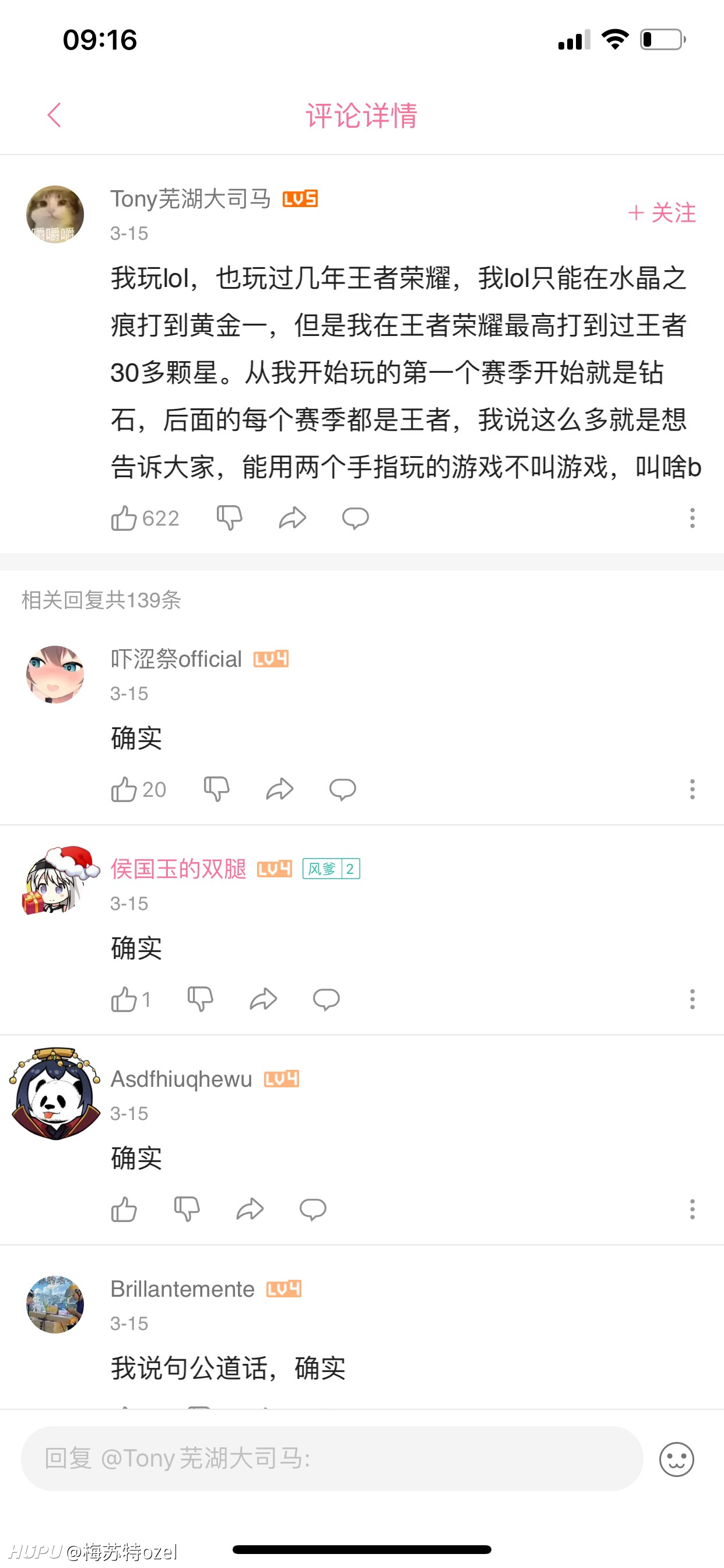Share Tony芜湖大司马's main comment
The height and width of the screenshot is (1568, 724).
click(x=293, y=518)
